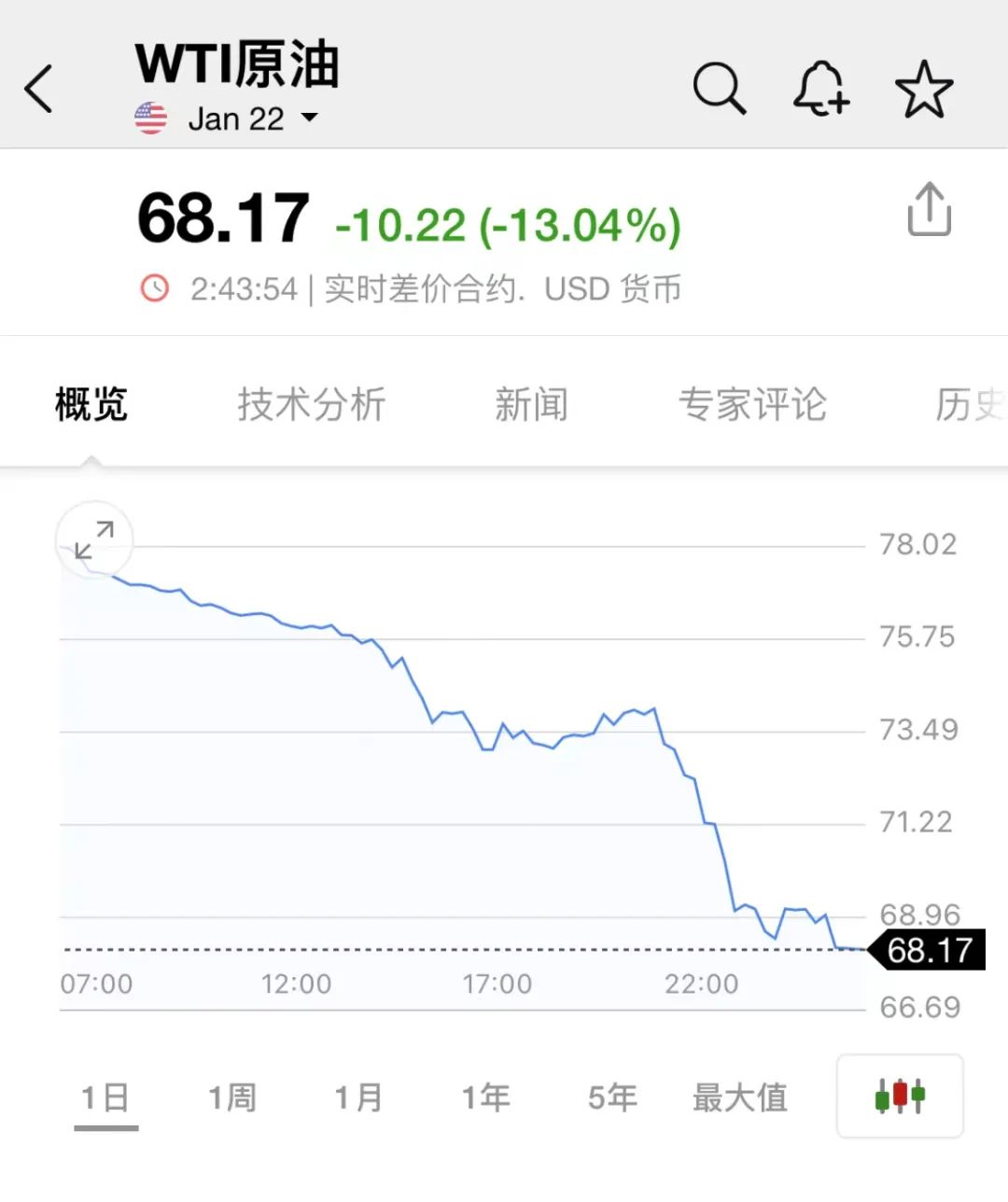Go back with the top-left arrow
This screenshot has width=1008, height=1202.
[x=39, y=90]
